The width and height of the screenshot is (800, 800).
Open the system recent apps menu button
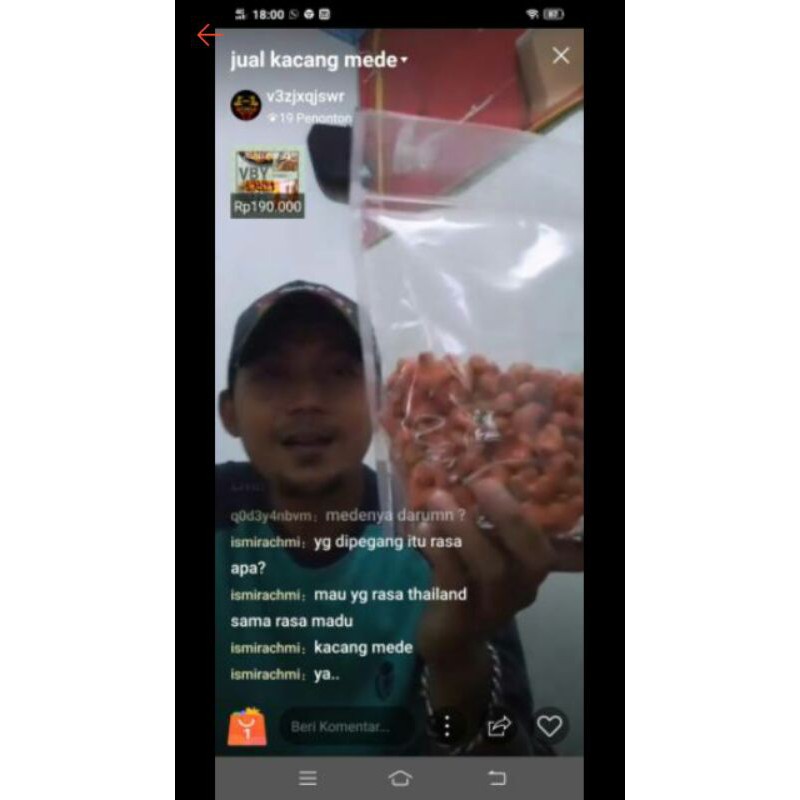pyautogui.click(x=308, y=778)
